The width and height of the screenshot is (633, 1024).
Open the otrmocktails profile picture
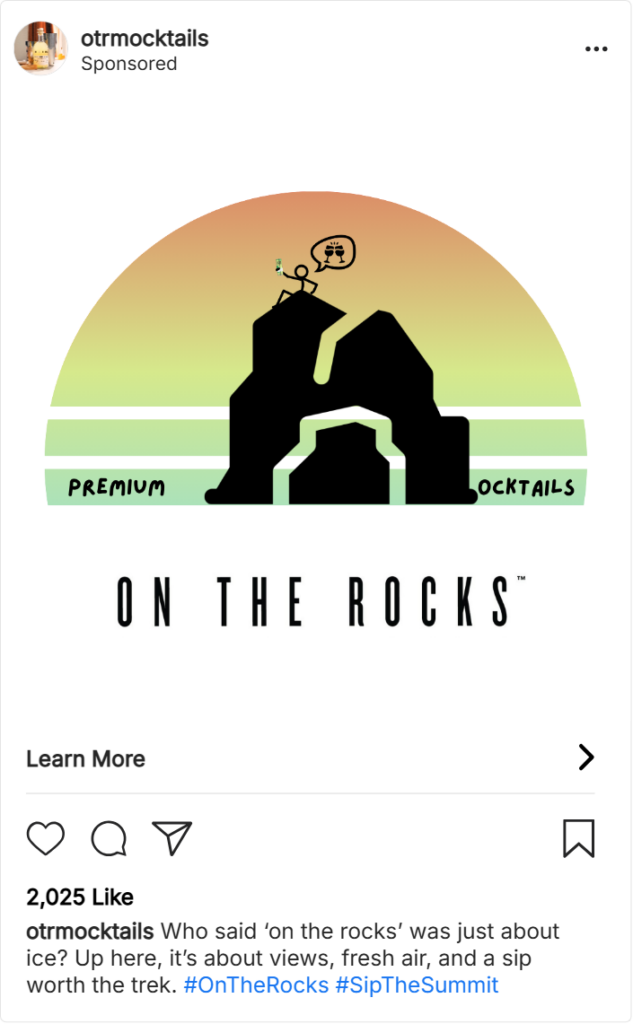41,48
